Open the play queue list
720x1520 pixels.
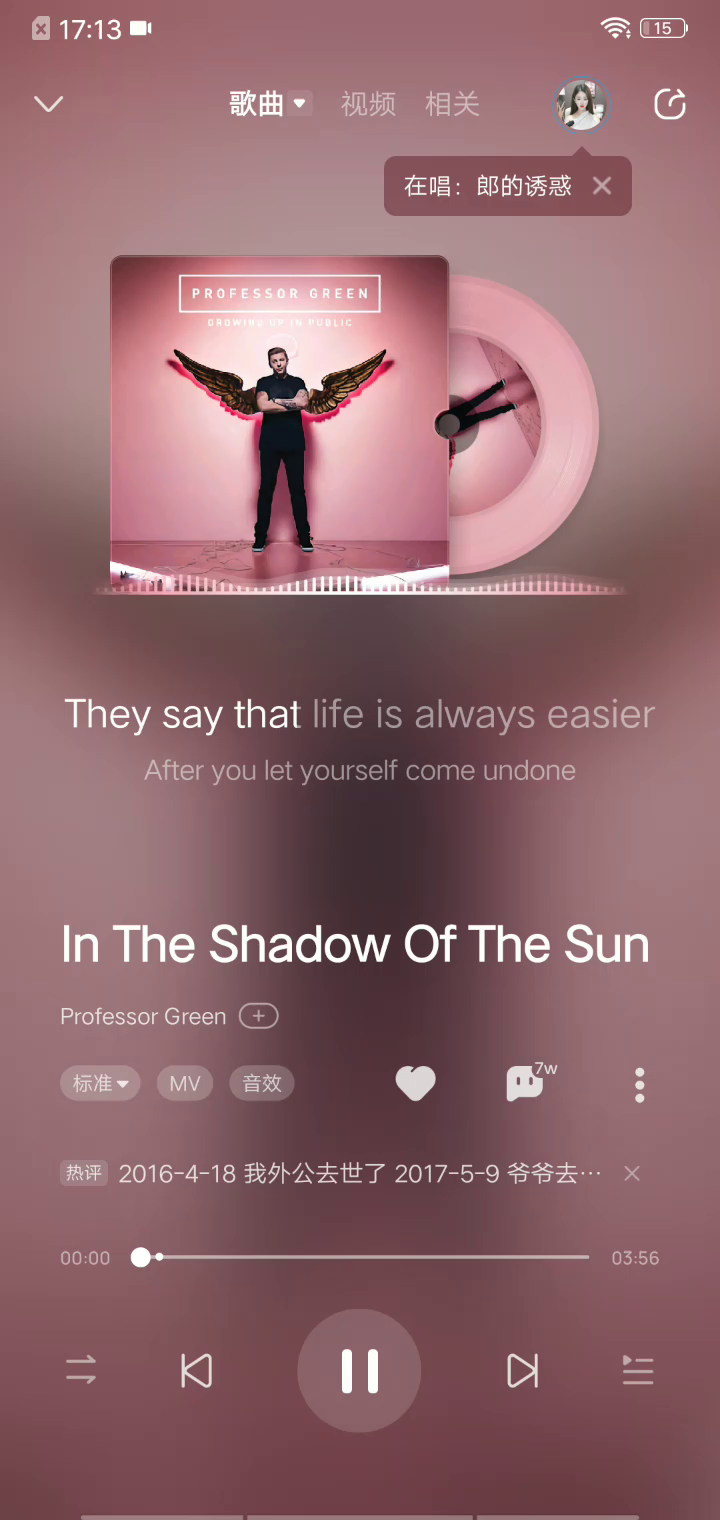(637, 1370)
